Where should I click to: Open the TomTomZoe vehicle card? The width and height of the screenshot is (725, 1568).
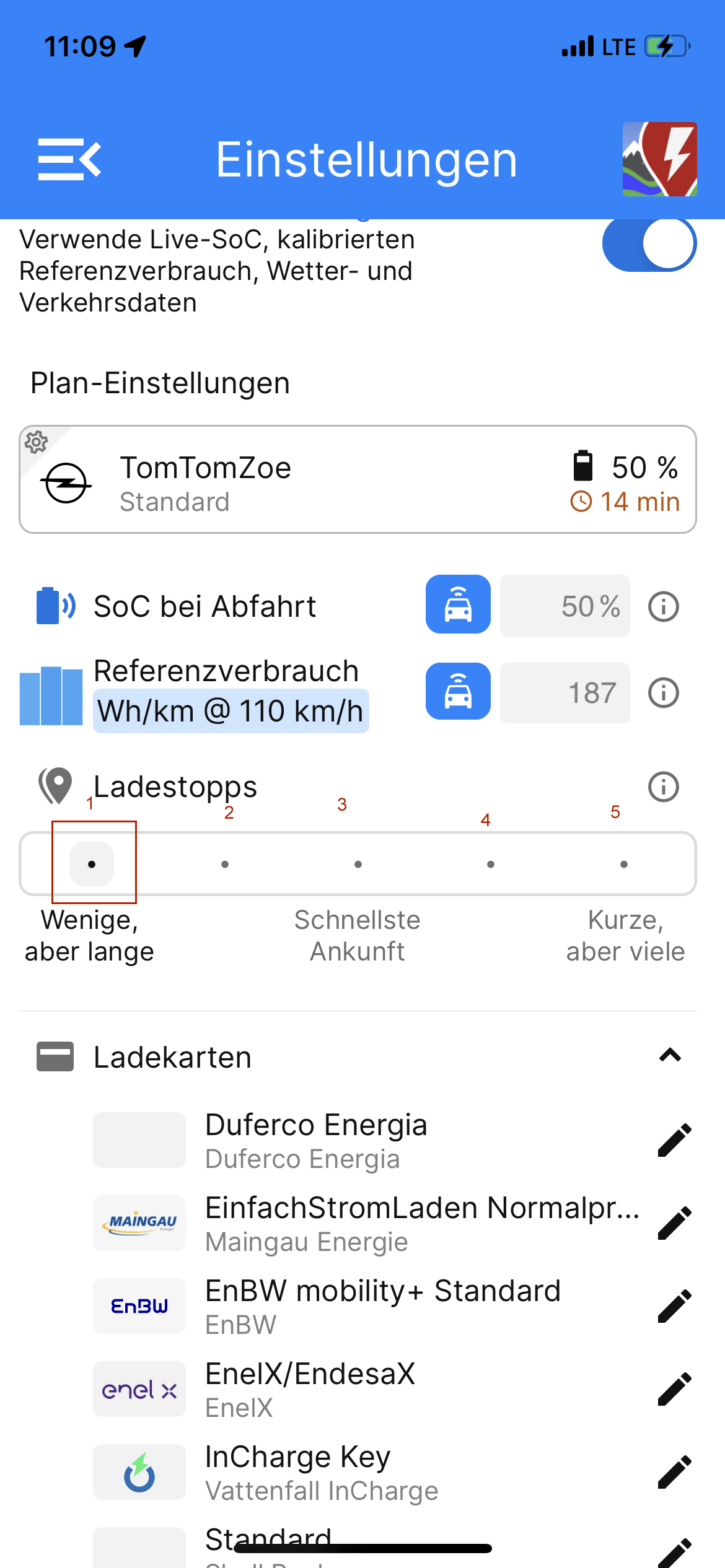pyautogui.click(x=358, y=479)
